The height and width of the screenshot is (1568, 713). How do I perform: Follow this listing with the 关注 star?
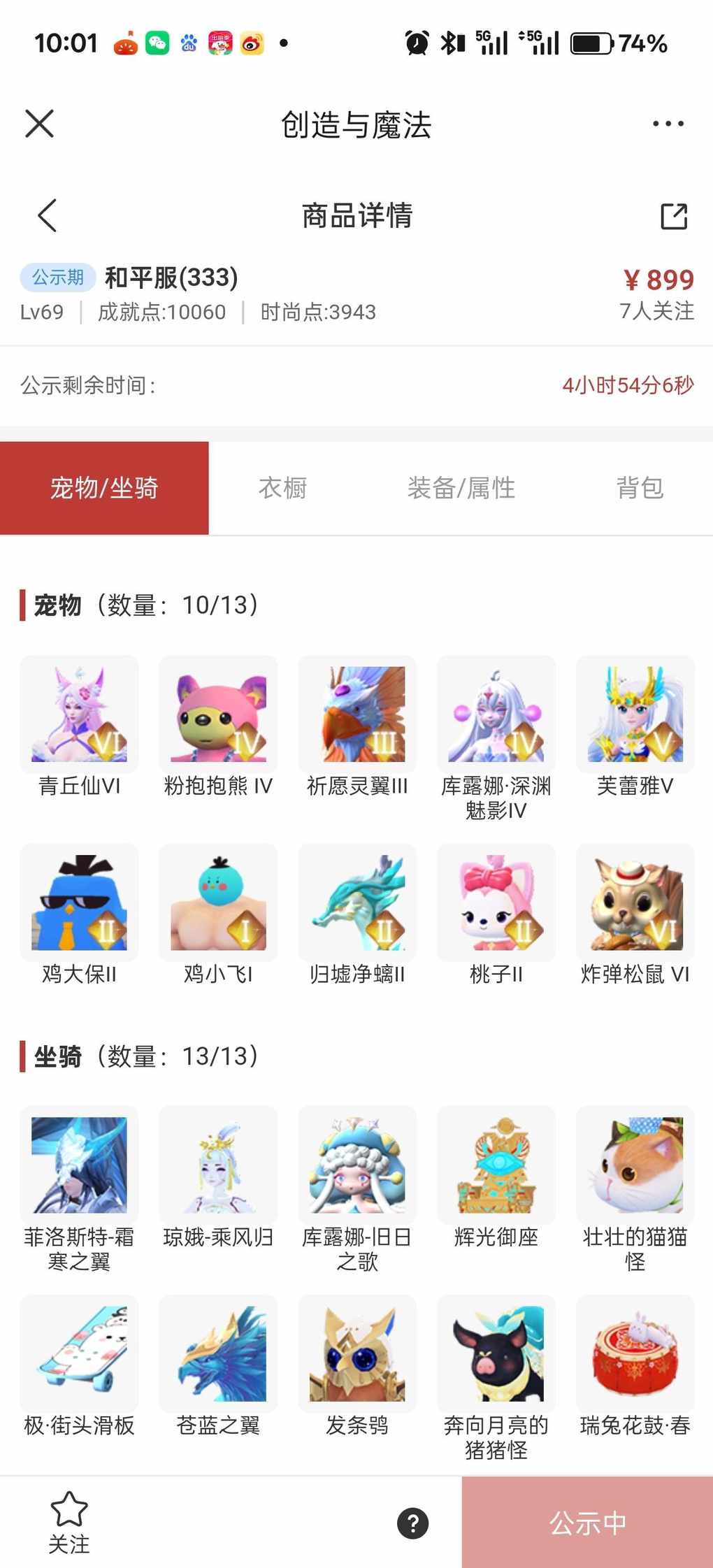[x=69, y=1523]
